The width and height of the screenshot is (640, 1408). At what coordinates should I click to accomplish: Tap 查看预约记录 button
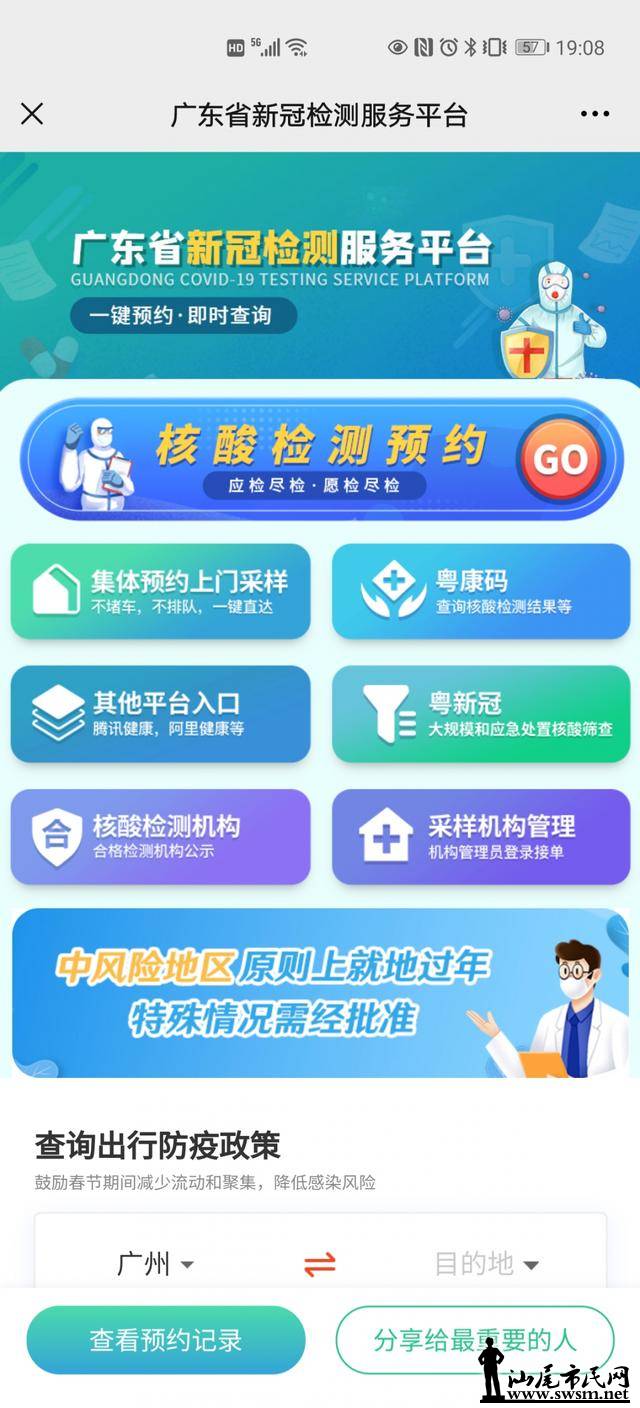click(x=166, y=1340)
